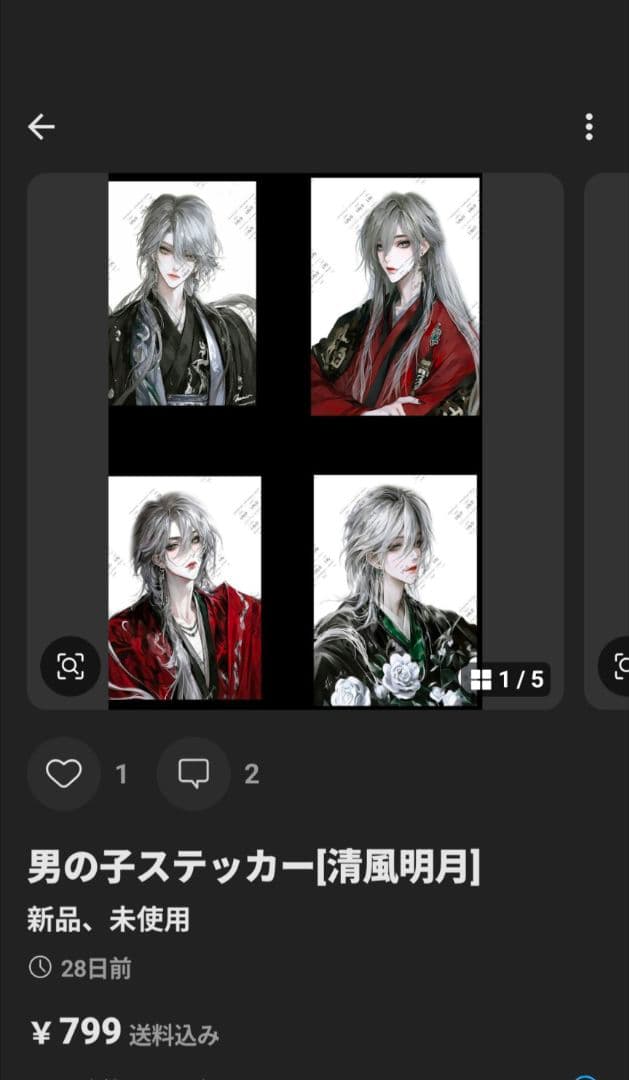Go back using the arrow
Screen dimensions: 629x1080
41,127
